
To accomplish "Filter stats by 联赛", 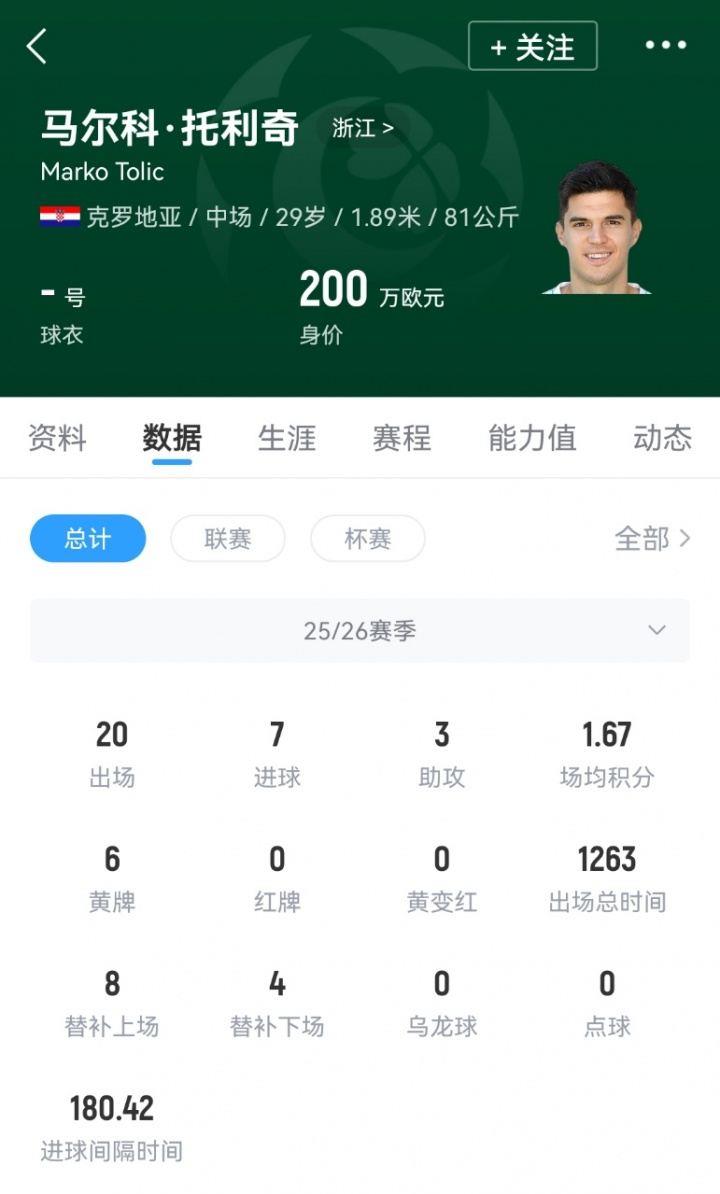I will [228, 539].
